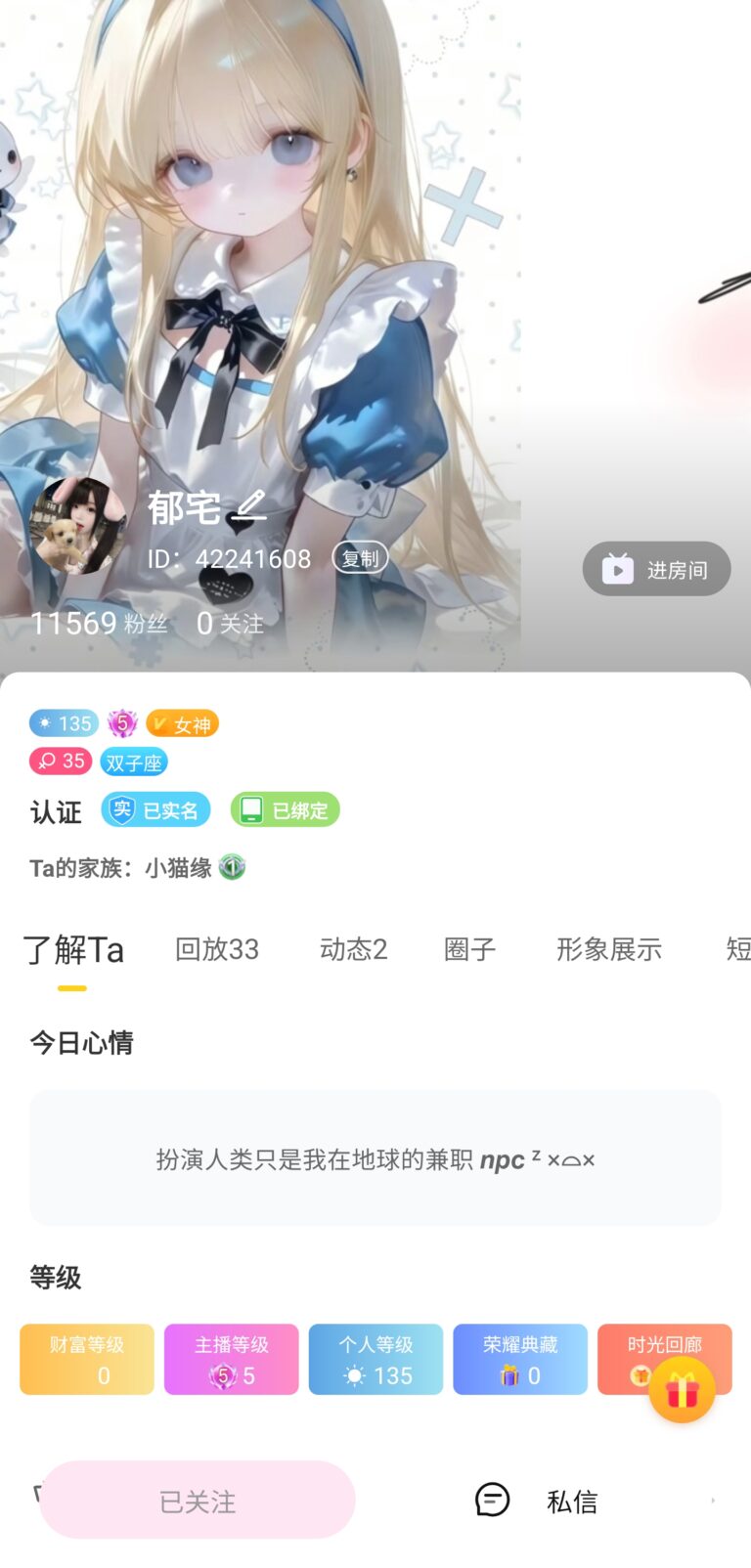
Task: Open the 个人等级 135 card
Action: click(375, 1359)
